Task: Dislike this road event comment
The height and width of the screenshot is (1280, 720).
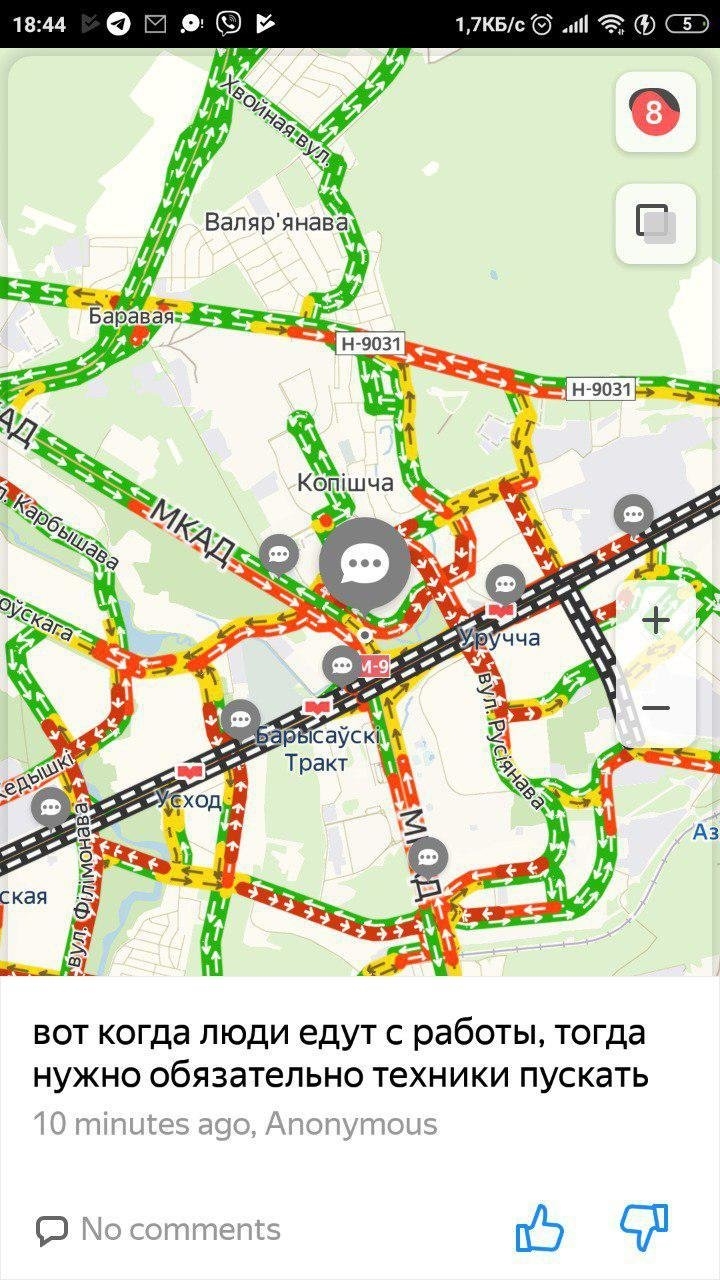Action: point(644,1228)
